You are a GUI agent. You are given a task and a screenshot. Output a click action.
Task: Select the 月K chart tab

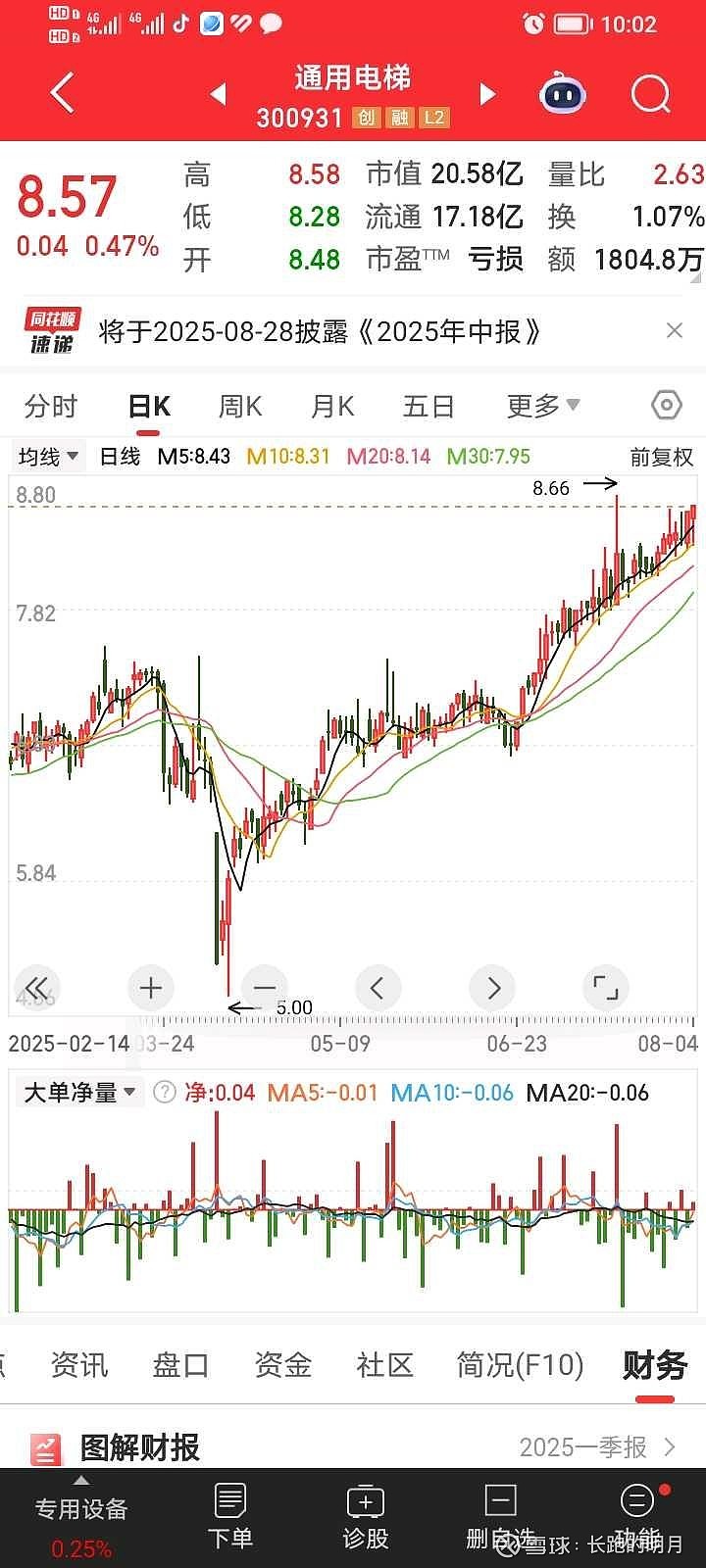pyautogui.click(x=332, y=406)
